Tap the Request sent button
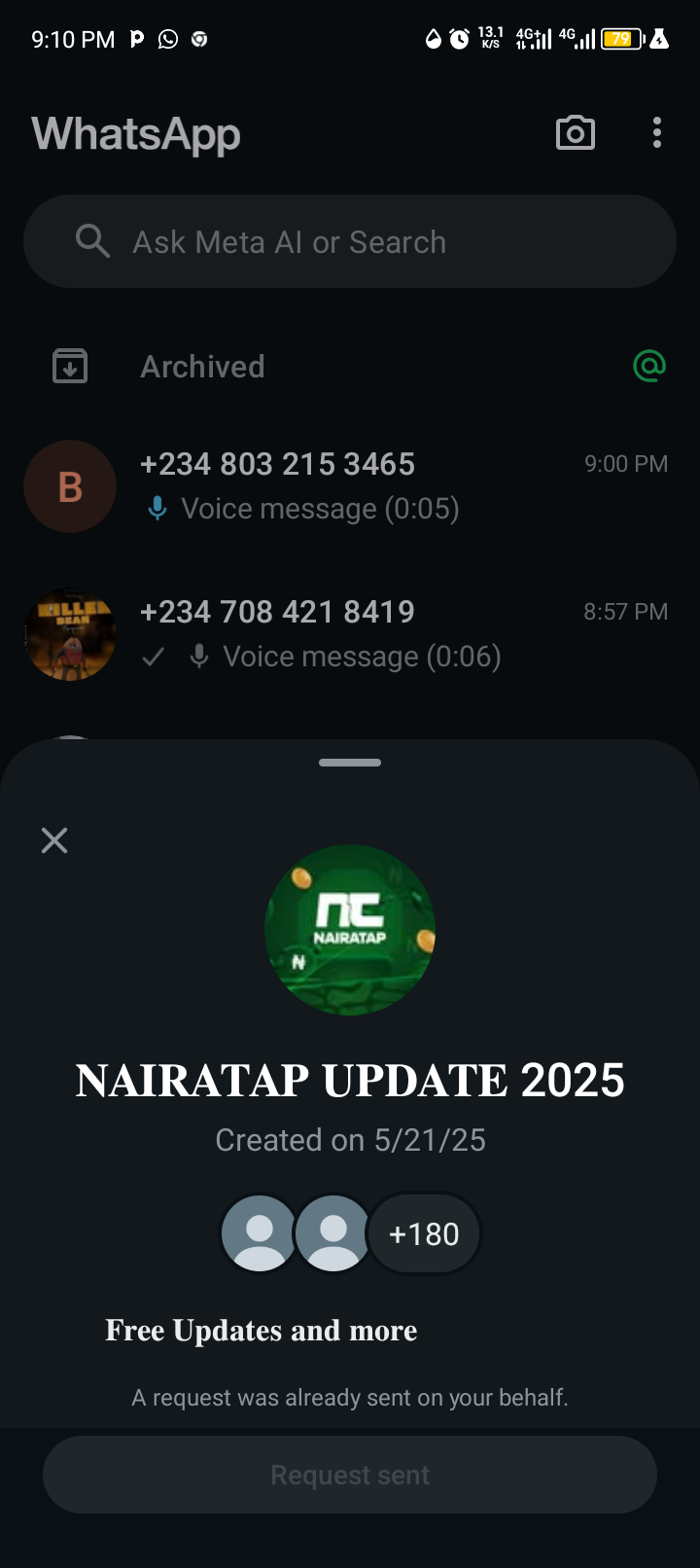Viewport: 700px width, 1568px height. pyautogui.click(x=350, y=1475)
